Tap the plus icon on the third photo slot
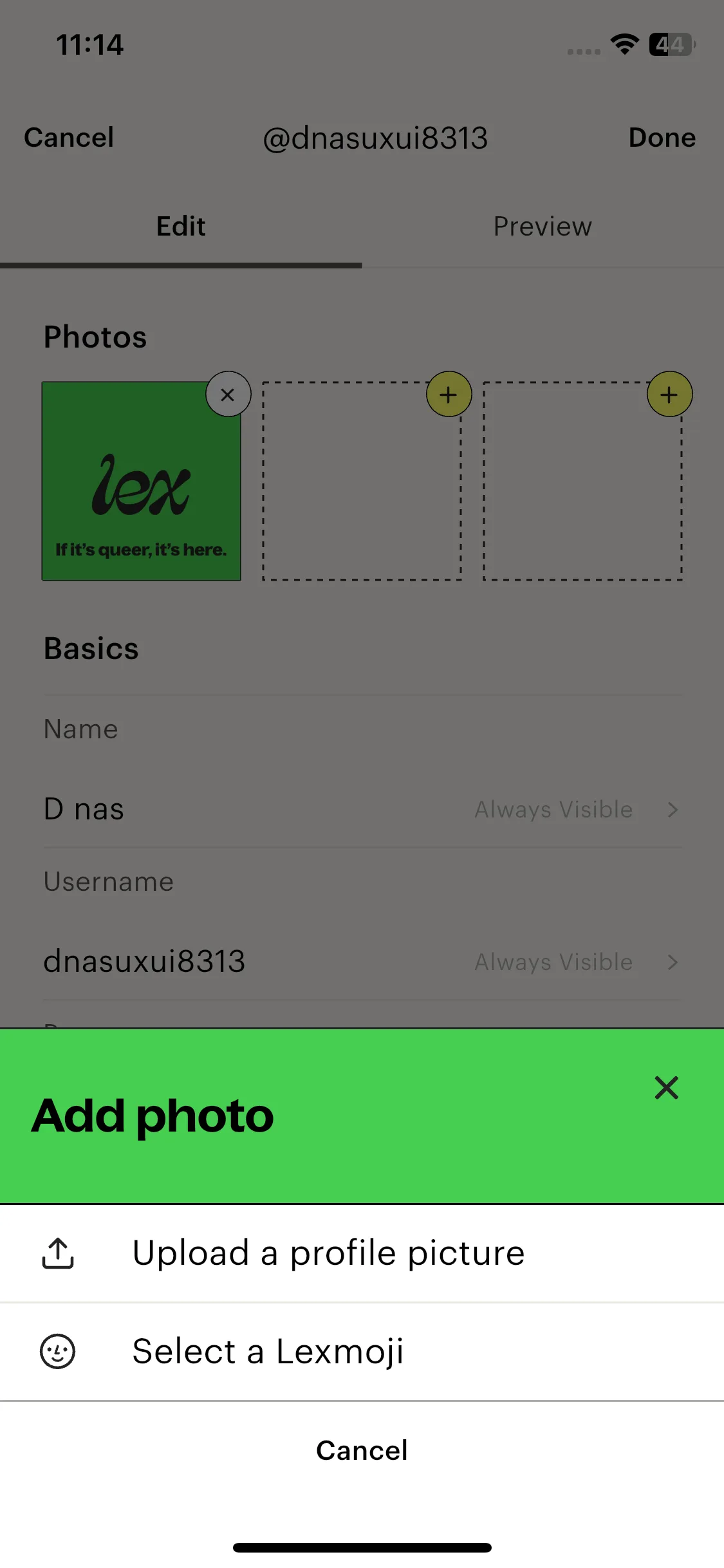Screen dimensions: 724x1568 click(669, 395)
